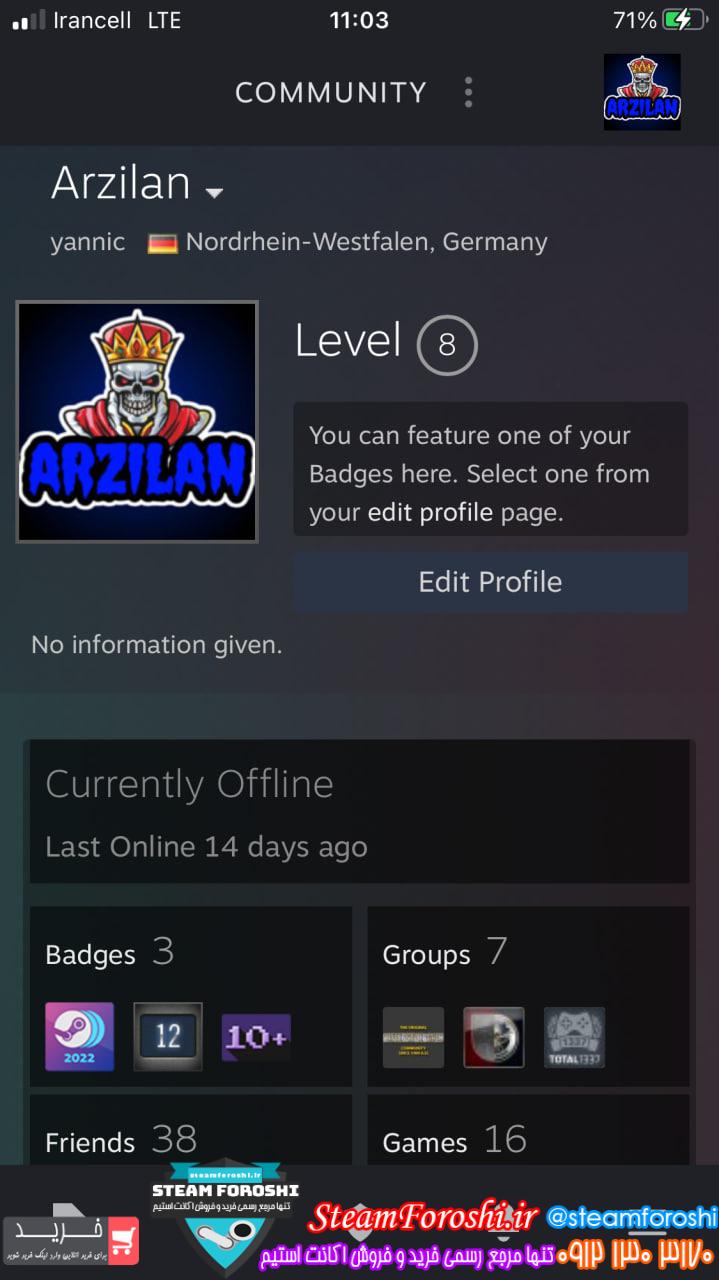
Task: Tap the Edit Profile button
Action: coord(490,582)
